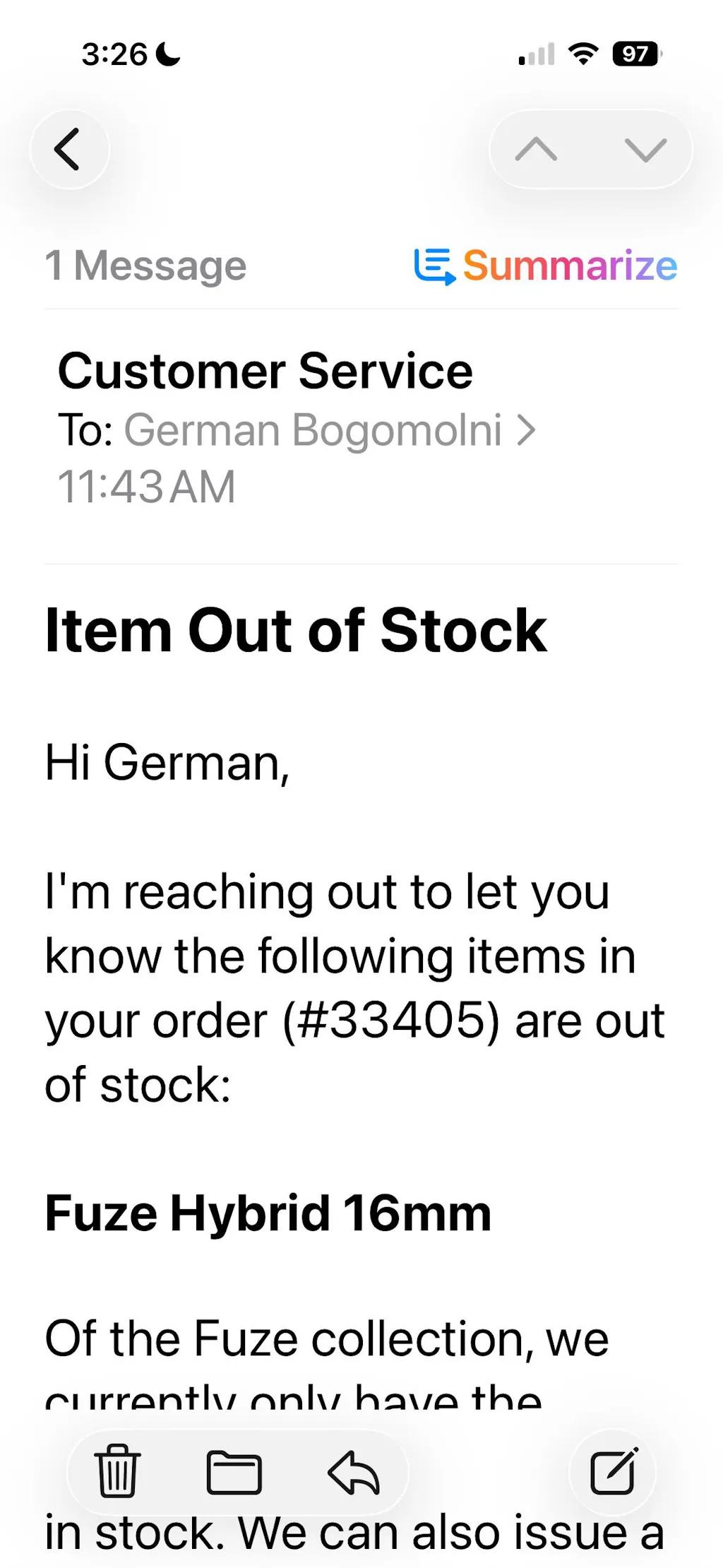Show details for recipient German Bogomolni
The height and width of the screenshot is (1568, 723).
coord(329,429)
